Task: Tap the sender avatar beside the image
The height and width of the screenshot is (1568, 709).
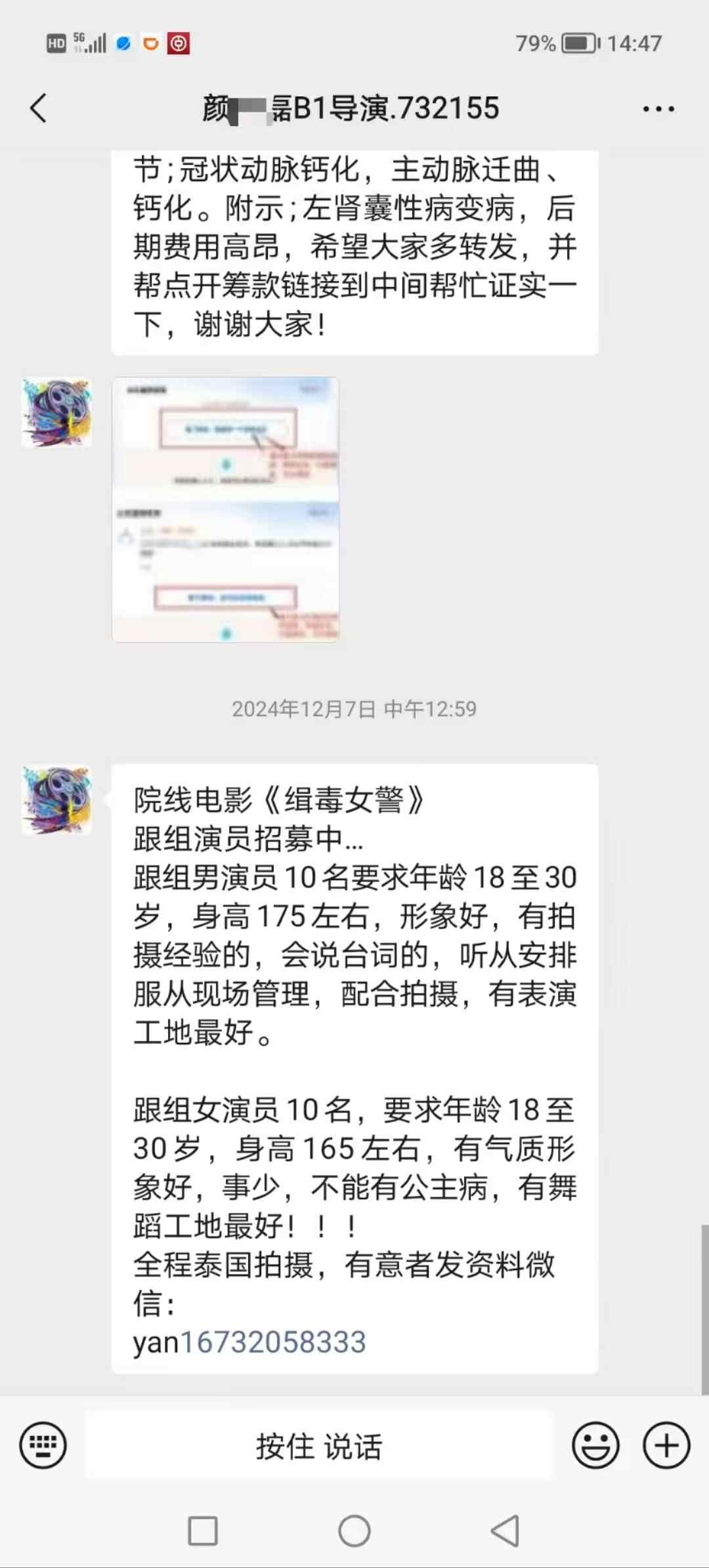Action: [x=57, y=413]
